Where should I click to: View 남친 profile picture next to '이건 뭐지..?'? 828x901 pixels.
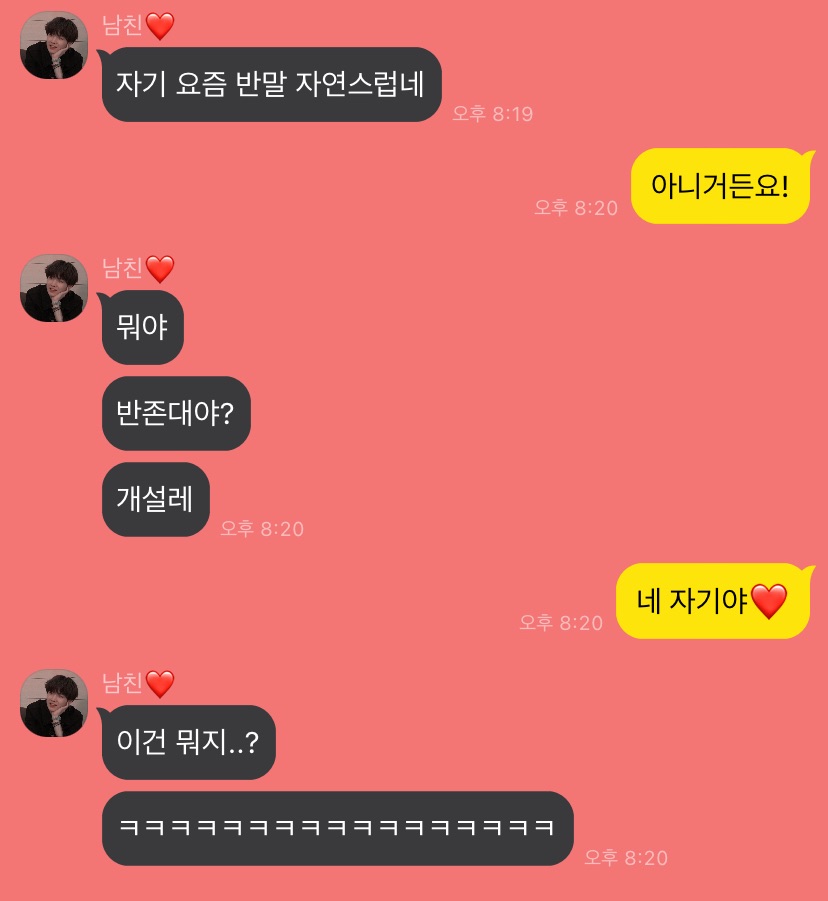54,703
